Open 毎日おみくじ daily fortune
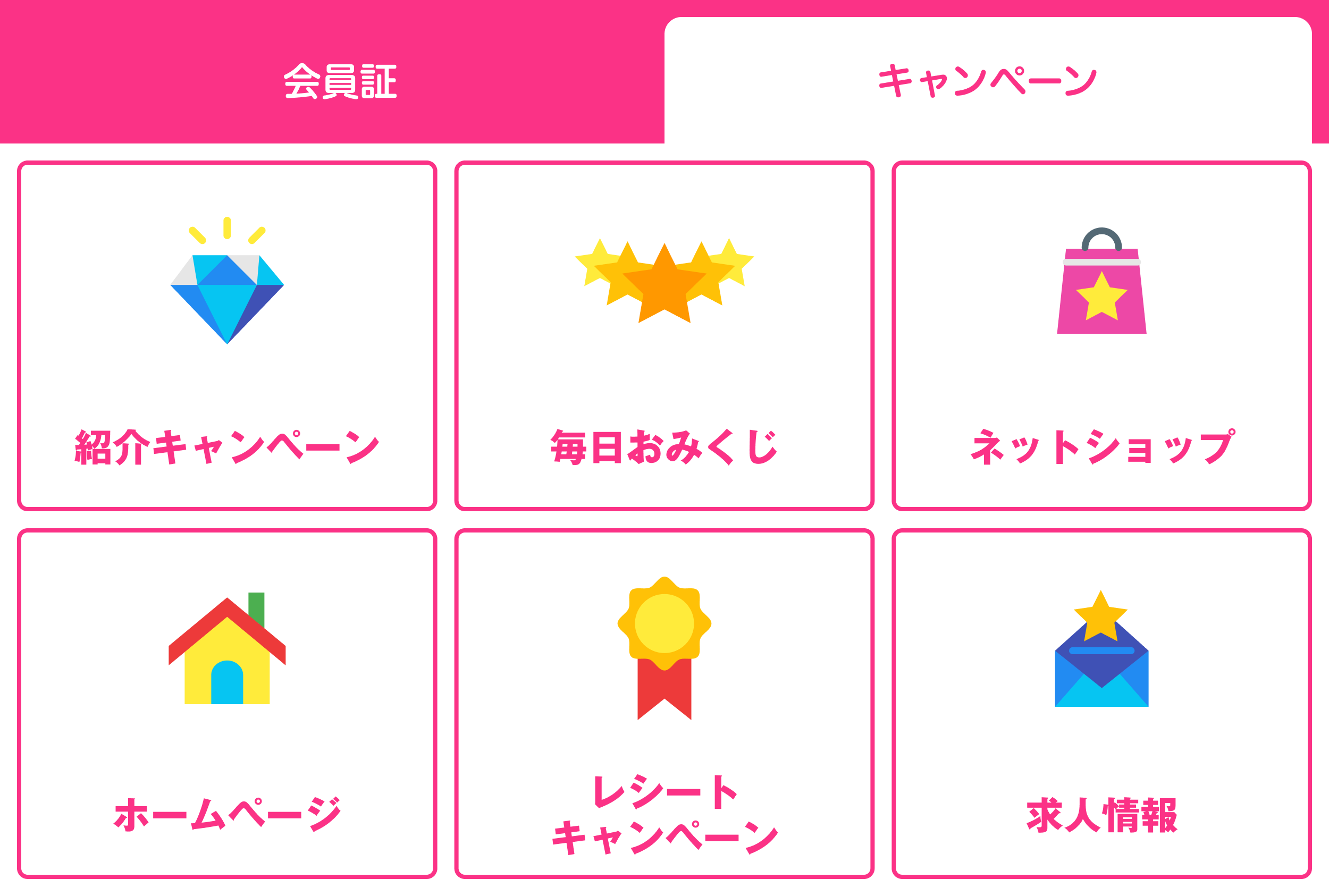Image resolution: width=1329 pixels, height=896 pixels. point(664,335)
